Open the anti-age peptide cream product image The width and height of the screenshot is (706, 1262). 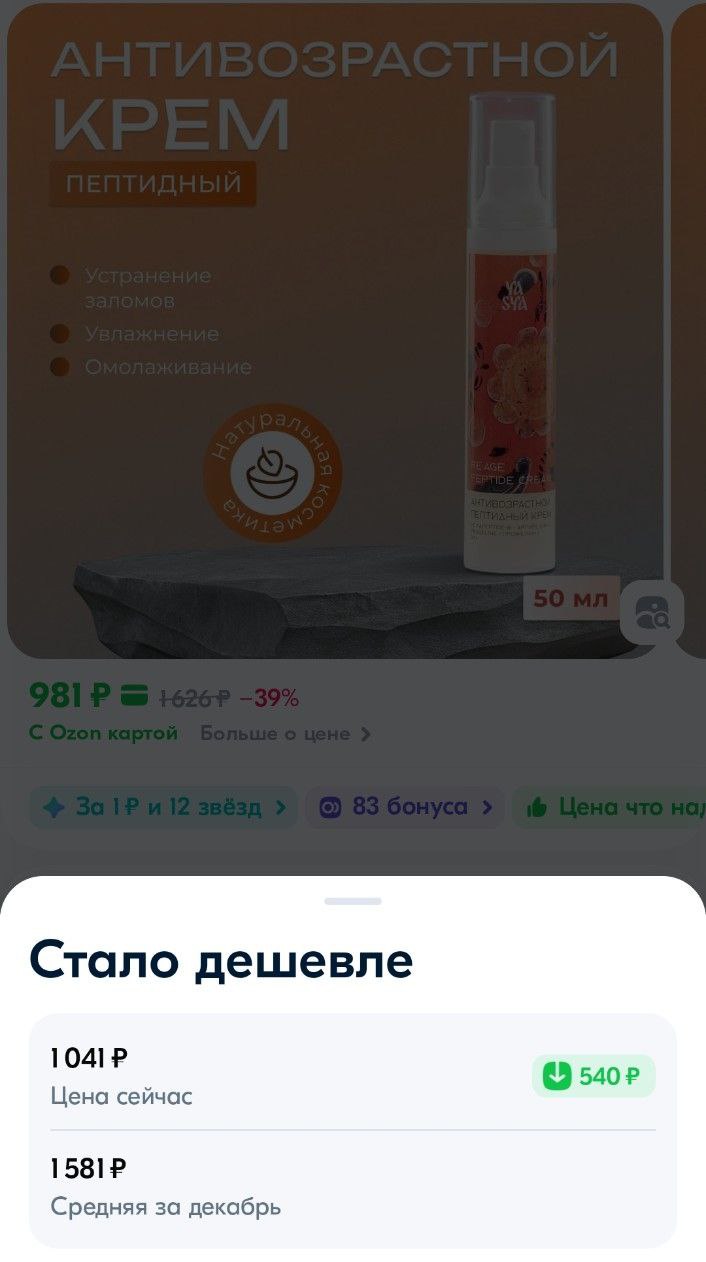tap(335, 331)
